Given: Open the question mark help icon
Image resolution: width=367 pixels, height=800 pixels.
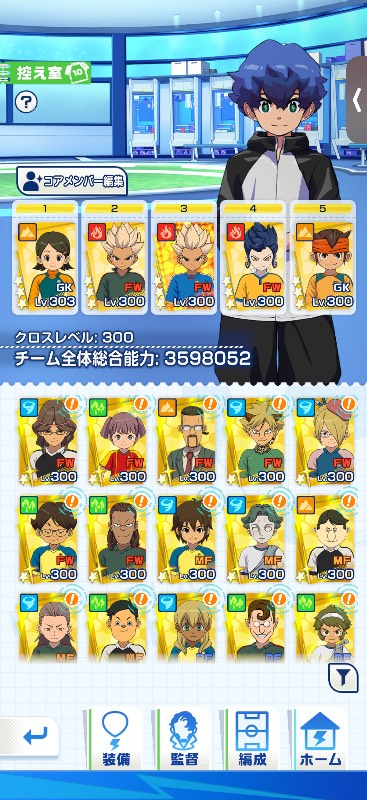Looking at the screenshot, I should click(x=26, y=102).
